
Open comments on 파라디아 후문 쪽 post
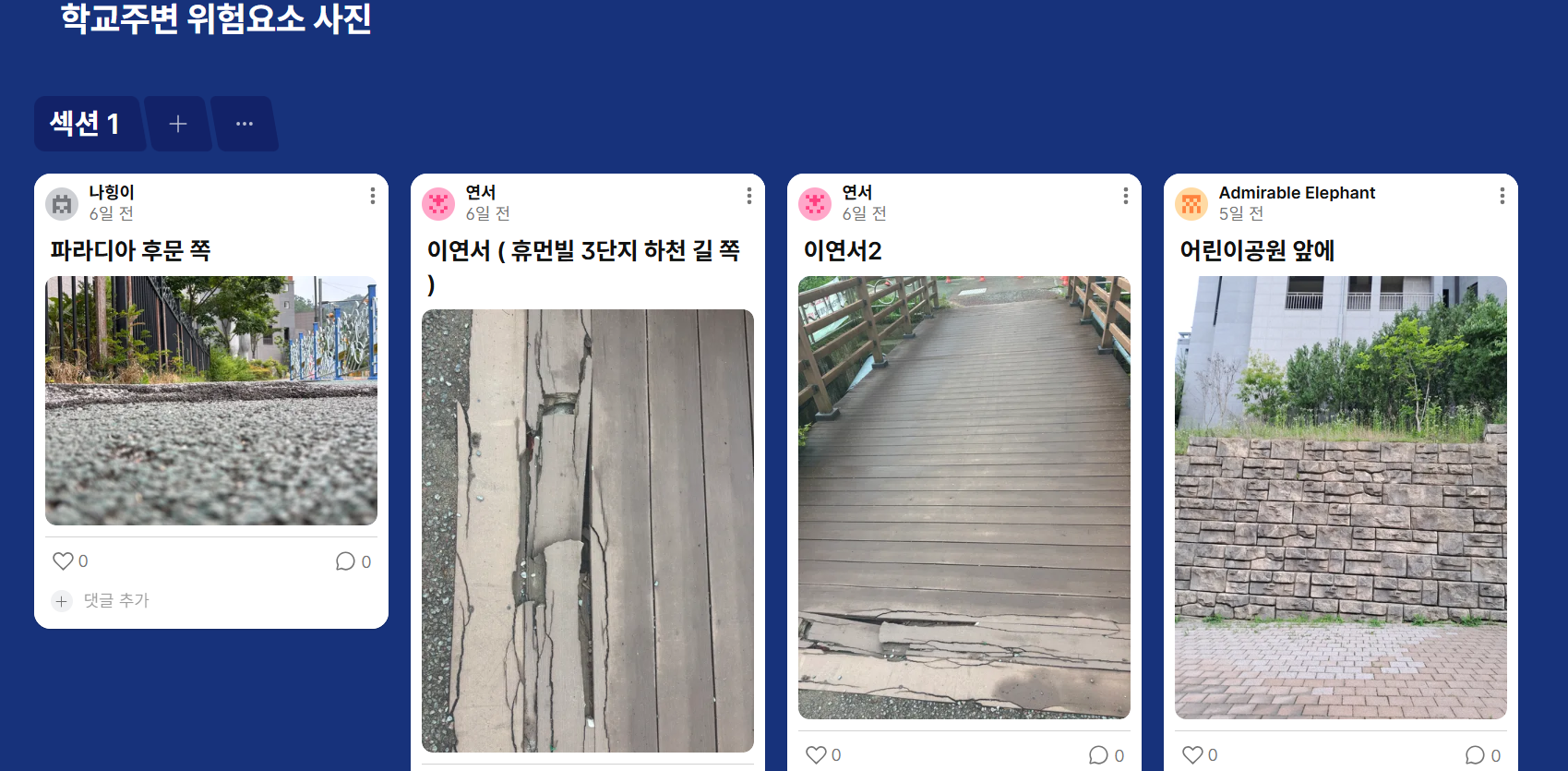pos(346,561)
